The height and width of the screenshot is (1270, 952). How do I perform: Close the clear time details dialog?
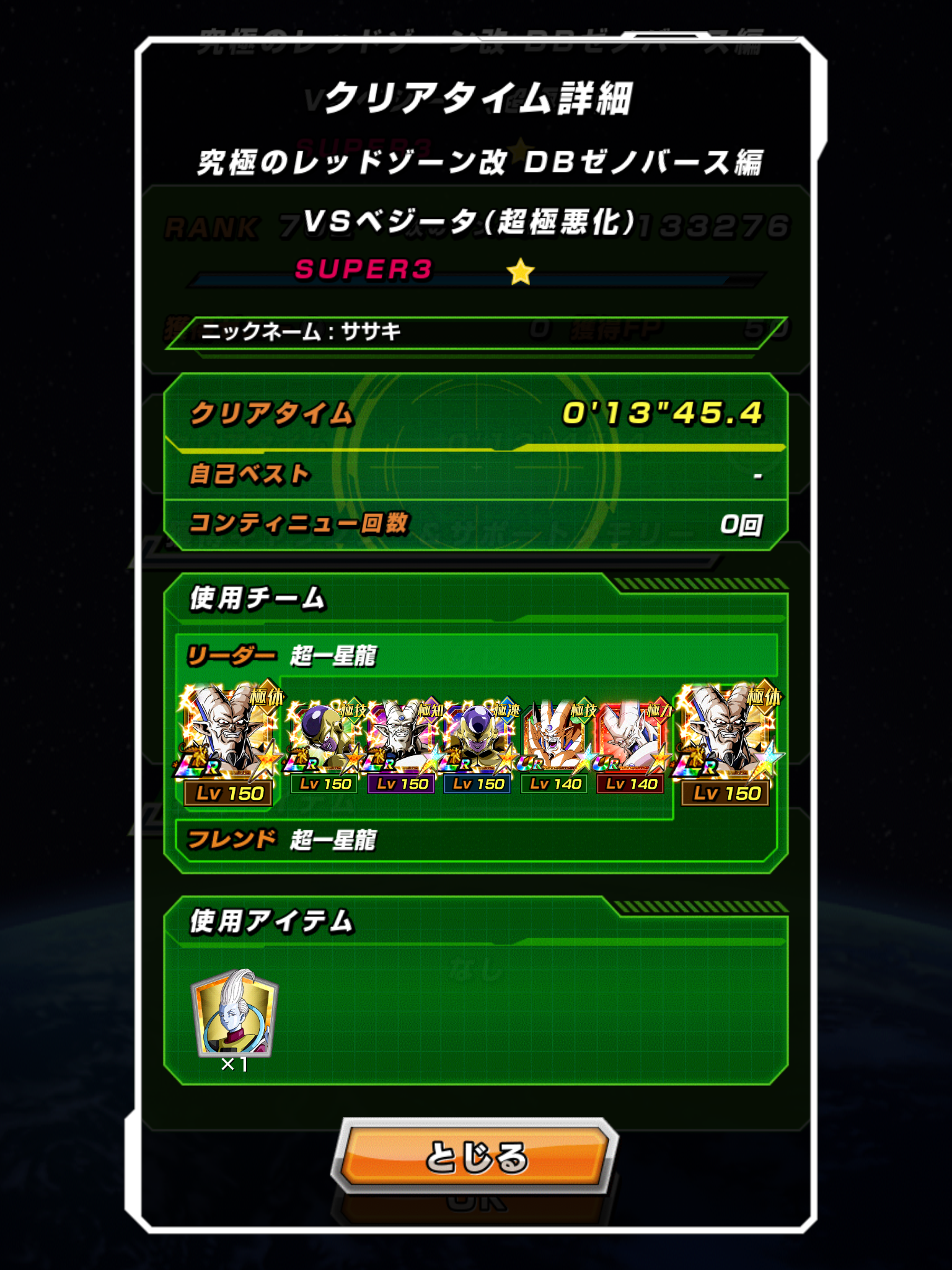tap(476, 1157)
